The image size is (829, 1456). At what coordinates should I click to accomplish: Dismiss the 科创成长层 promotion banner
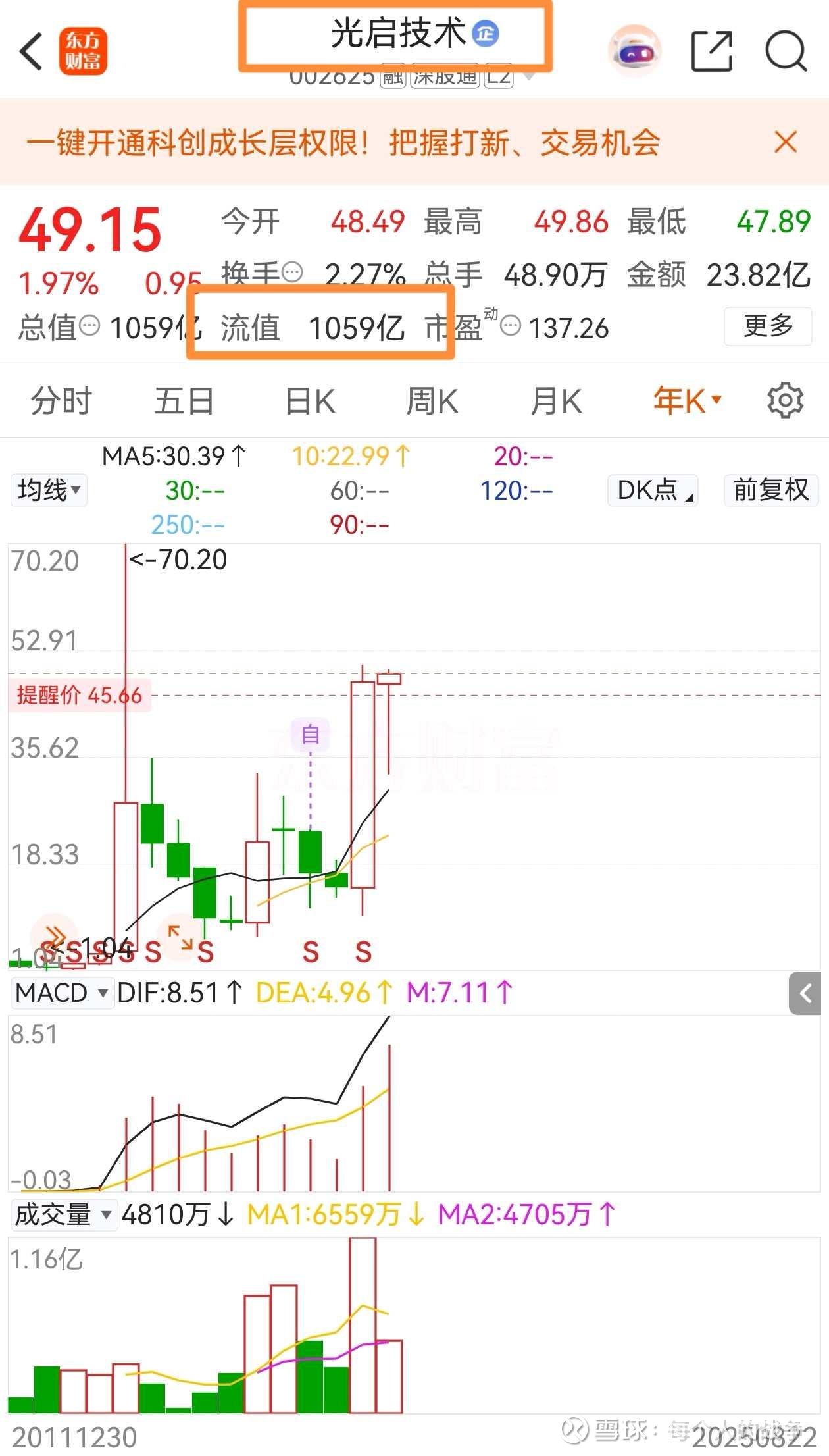pyautogui.click(x=786, y=142)
